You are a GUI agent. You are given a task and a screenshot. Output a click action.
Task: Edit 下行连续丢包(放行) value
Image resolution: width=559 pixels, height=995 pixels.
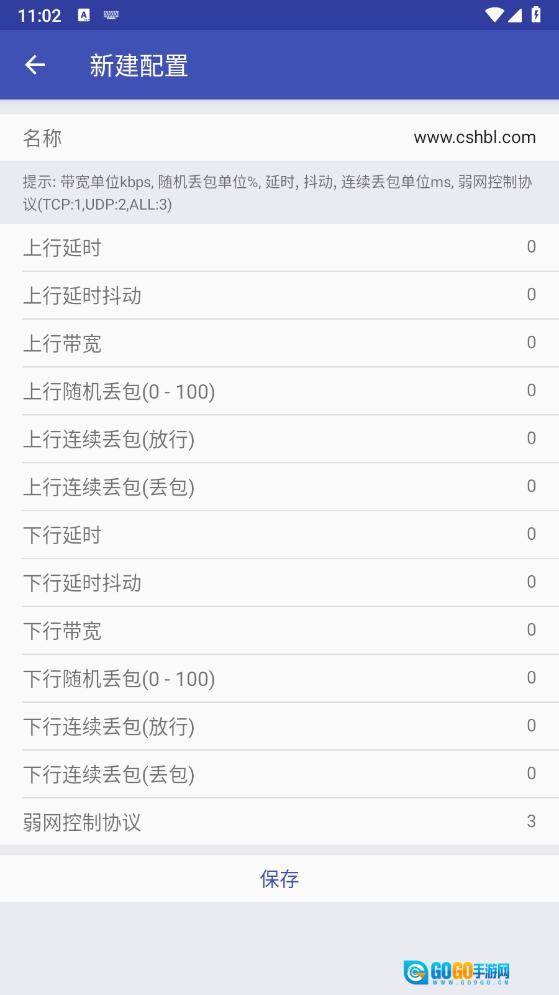279,727
